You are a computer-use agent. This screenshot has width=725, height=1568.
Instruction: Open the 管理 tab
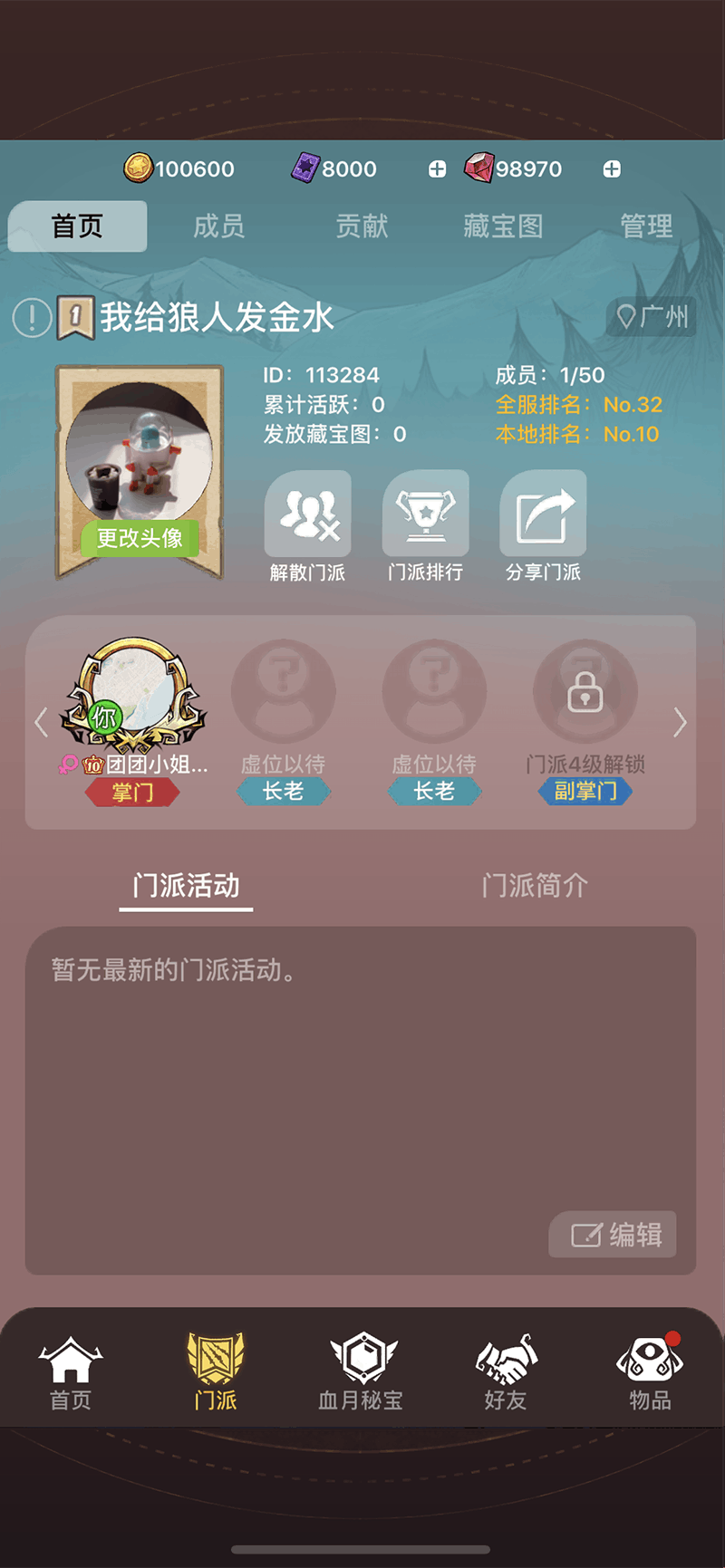click(646, 226)
